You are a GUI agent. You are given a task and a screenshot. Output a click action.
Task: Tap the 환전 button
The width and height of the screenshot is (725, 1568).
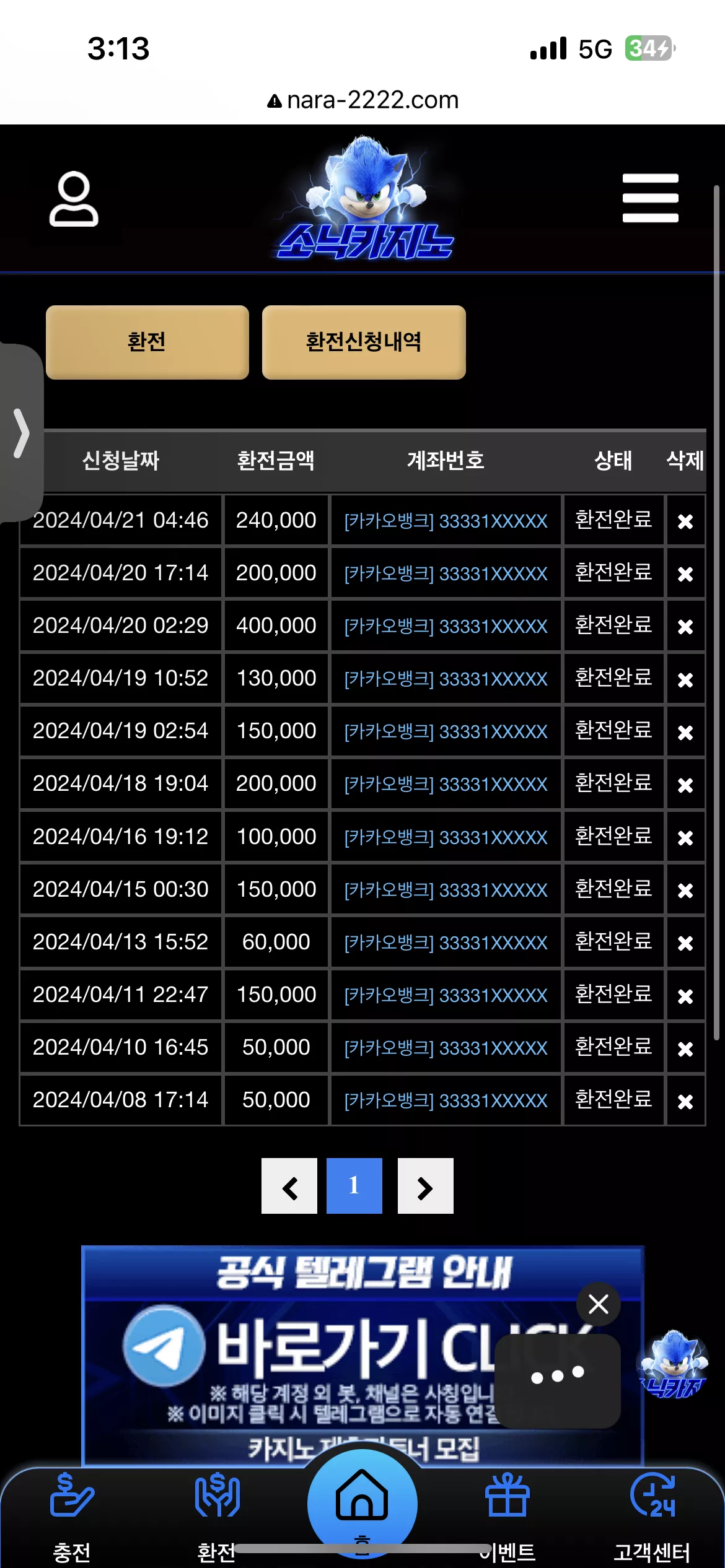(x=147, y=342)
